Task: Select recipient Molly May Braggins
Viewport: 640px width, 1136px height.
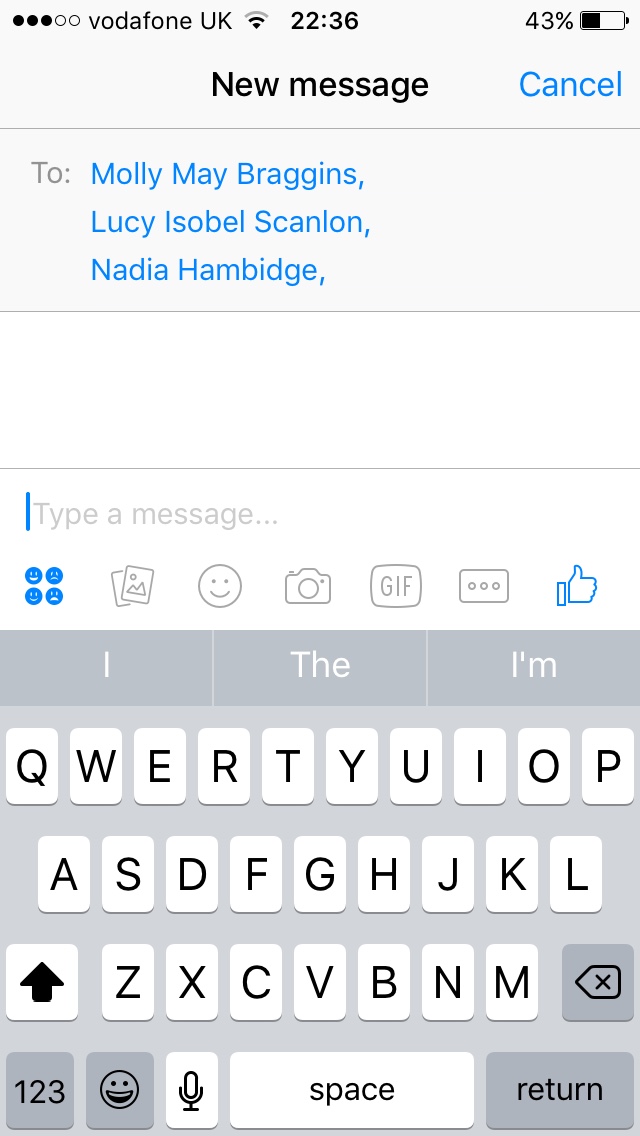Action: (226, 174)
